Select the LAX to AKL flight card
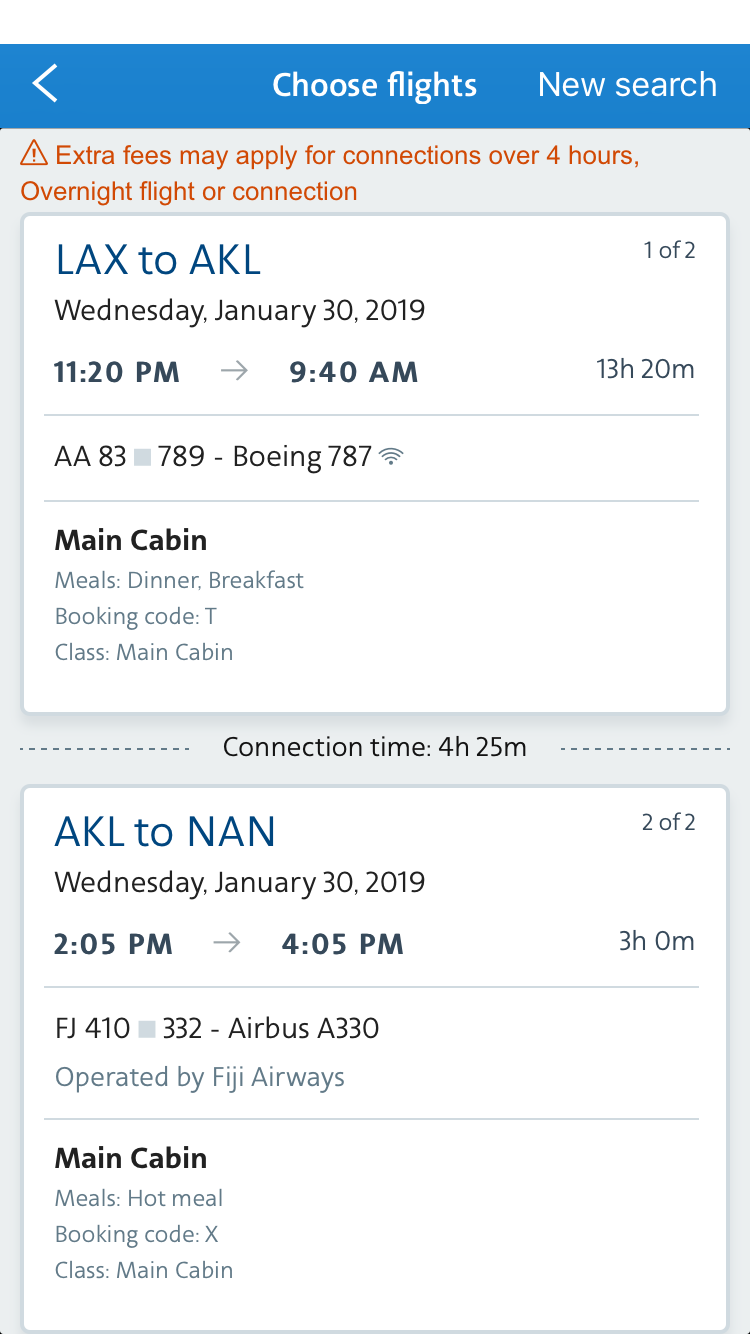 (375, 463)
